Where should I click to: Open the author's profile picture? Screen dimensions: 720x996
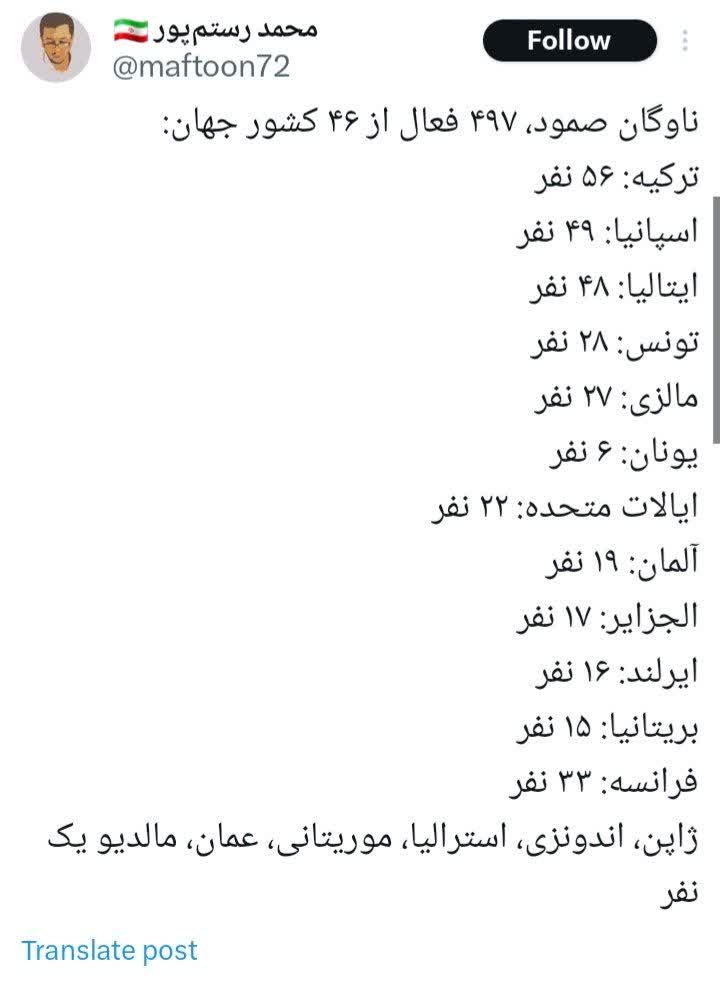[56, 47]
